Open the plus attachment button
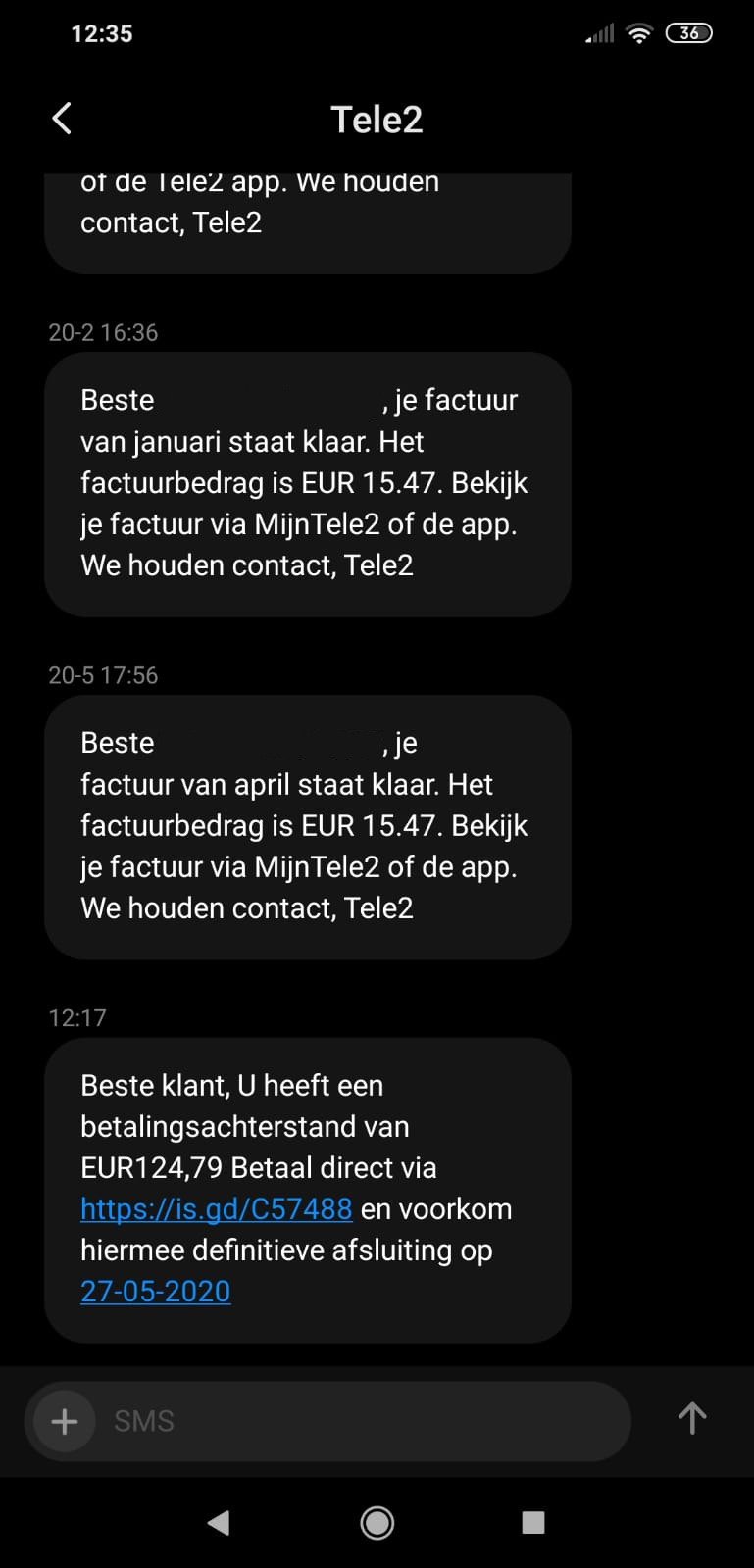The height and width of the screenshot is (1568, 754). coord(65,1420)
